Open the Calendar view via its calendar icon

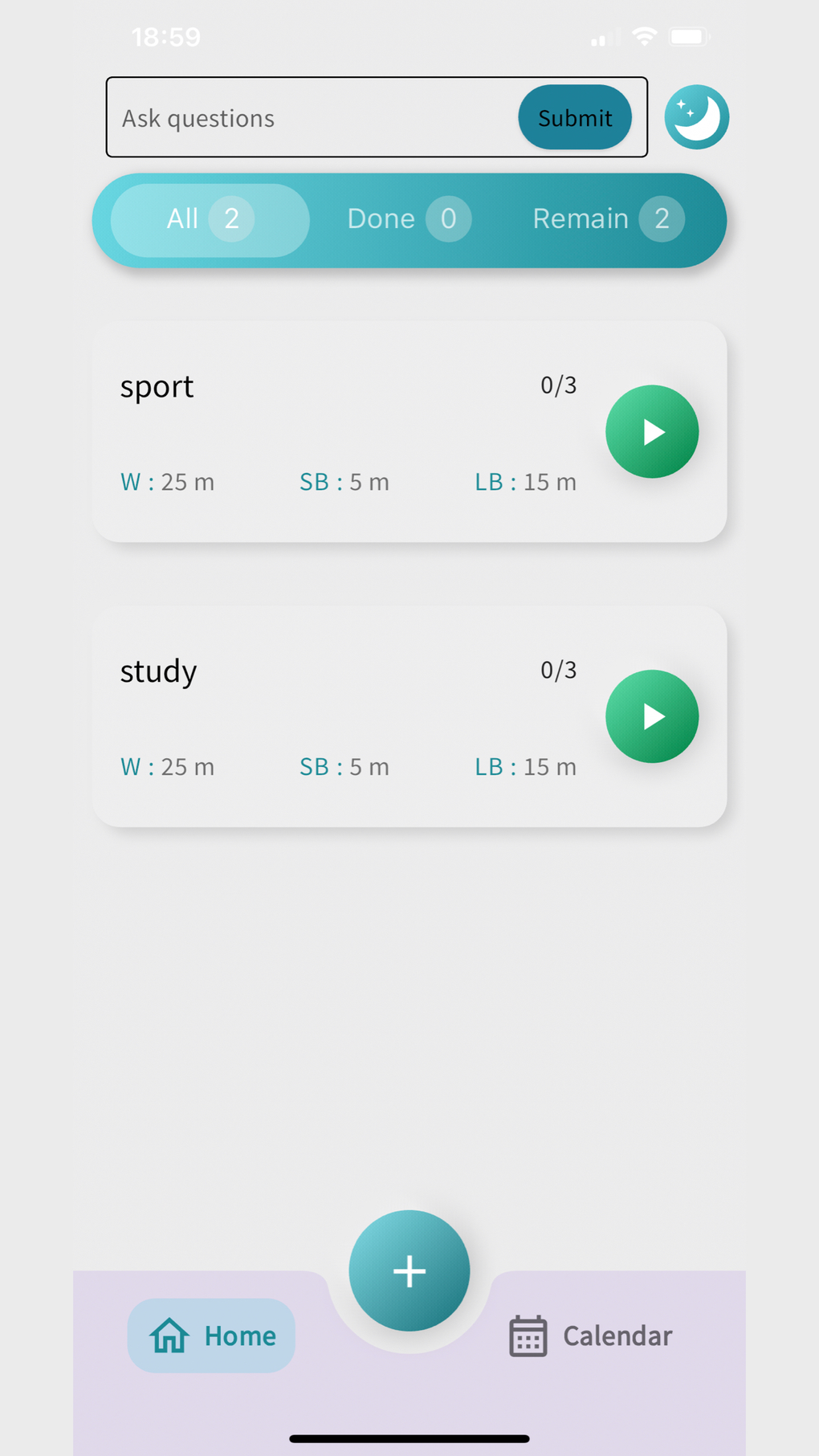coord(526,1336)
